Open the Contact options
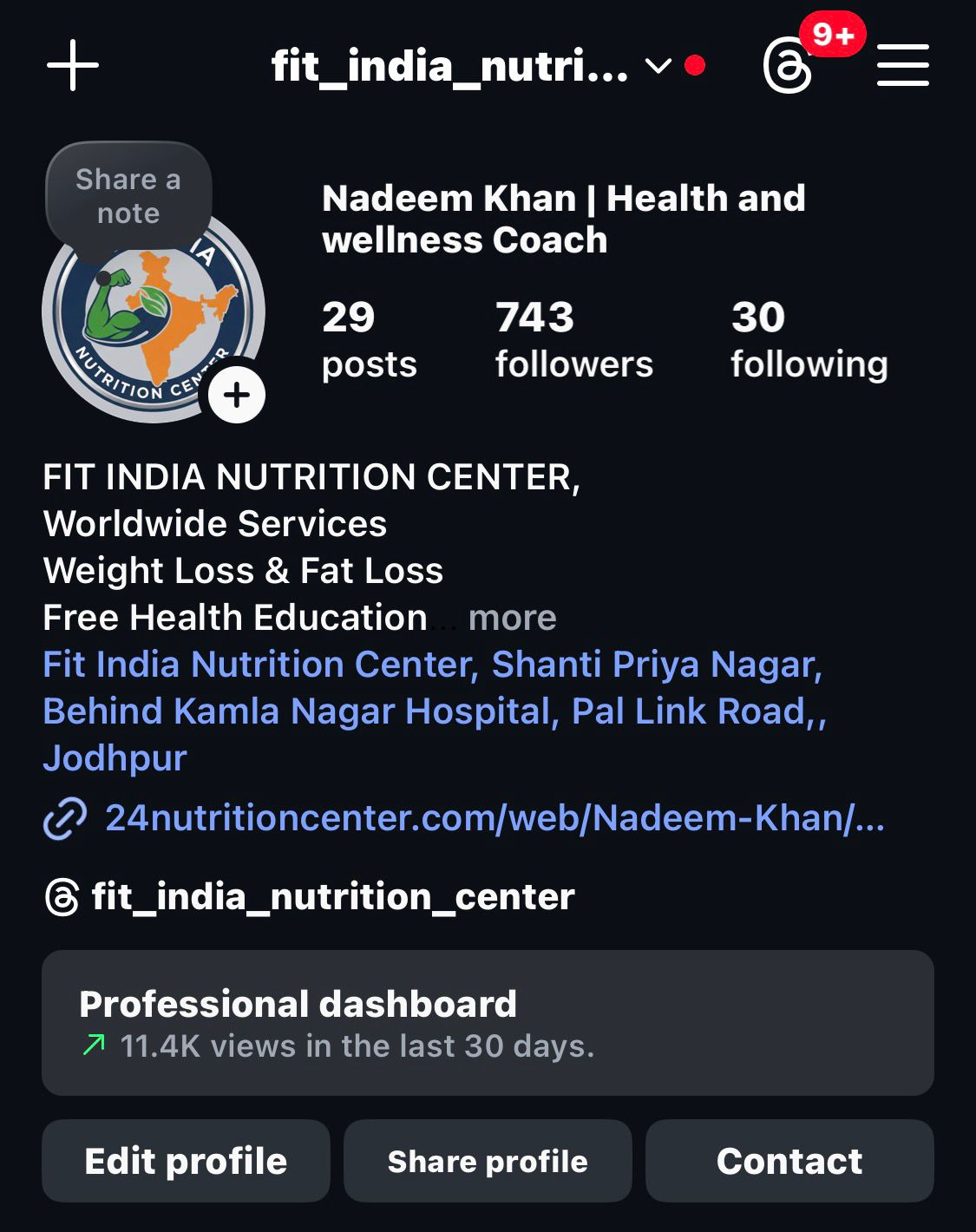The image size is (976, 1232). pos(789,1161)
